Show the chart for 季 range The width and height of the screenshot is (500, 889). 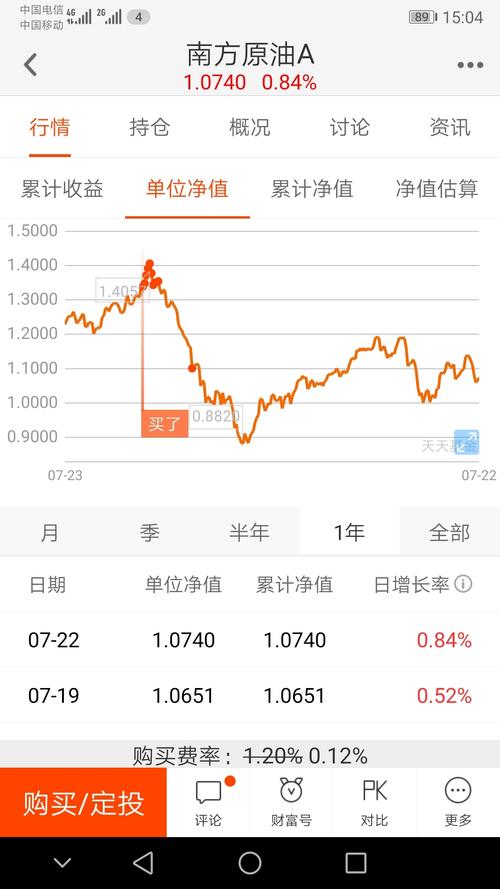coord(150,532)
